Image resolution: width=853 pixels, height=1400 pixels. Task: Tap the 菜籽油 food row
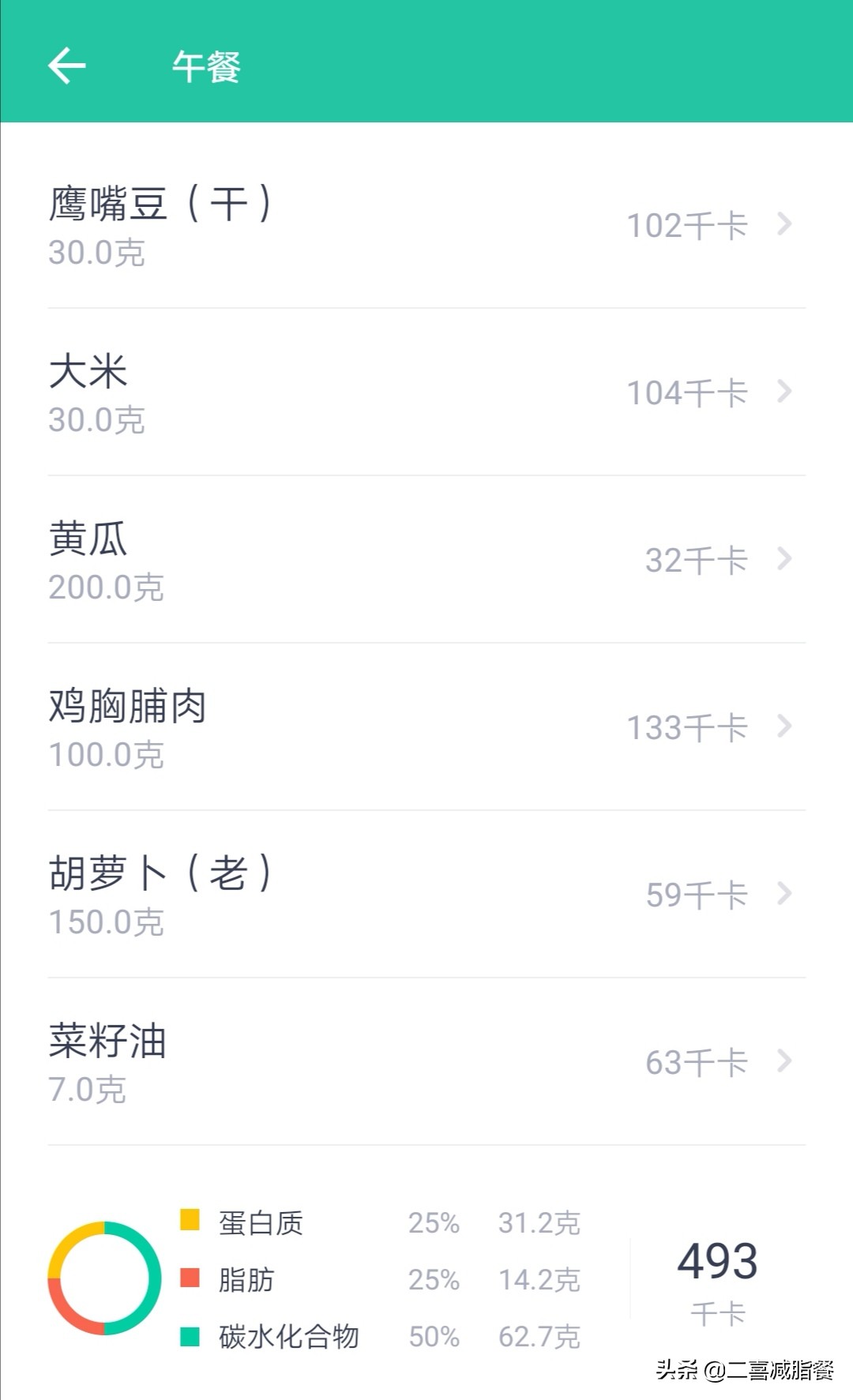coord(426,1062)
